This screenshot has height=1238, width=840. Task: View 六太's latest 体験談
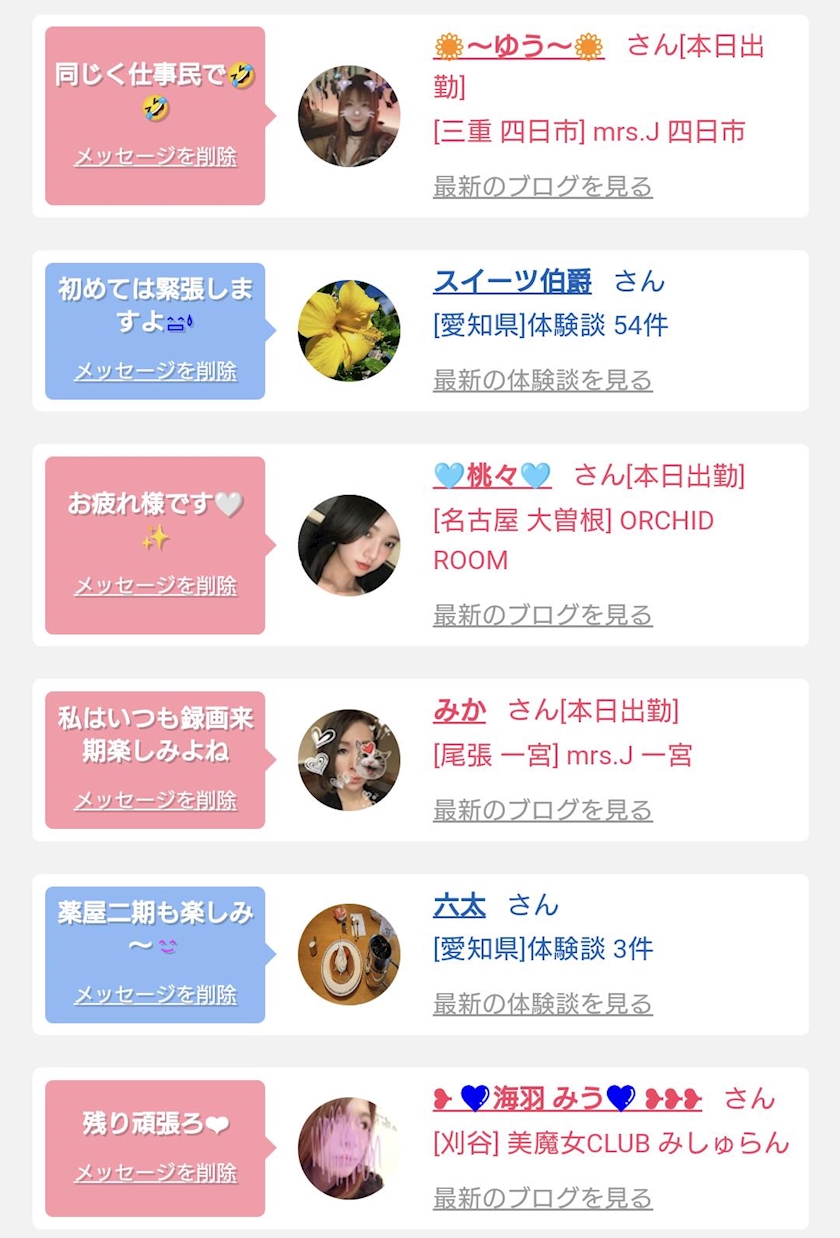(543, 1004)
